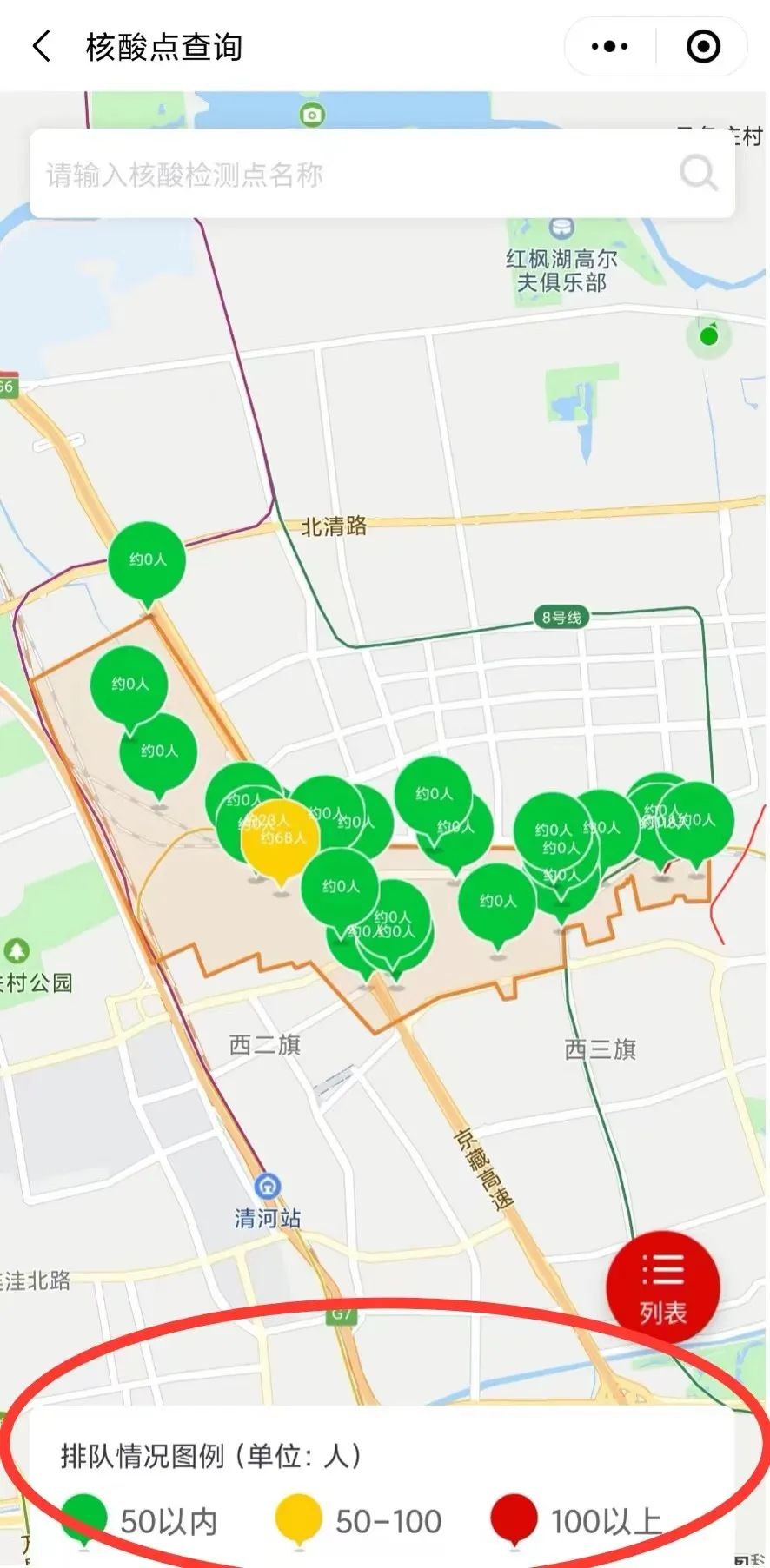The height and width of the screenshot is (1568, 770).
Task: Open the mini program more-options menu
Action: point(609,47)
